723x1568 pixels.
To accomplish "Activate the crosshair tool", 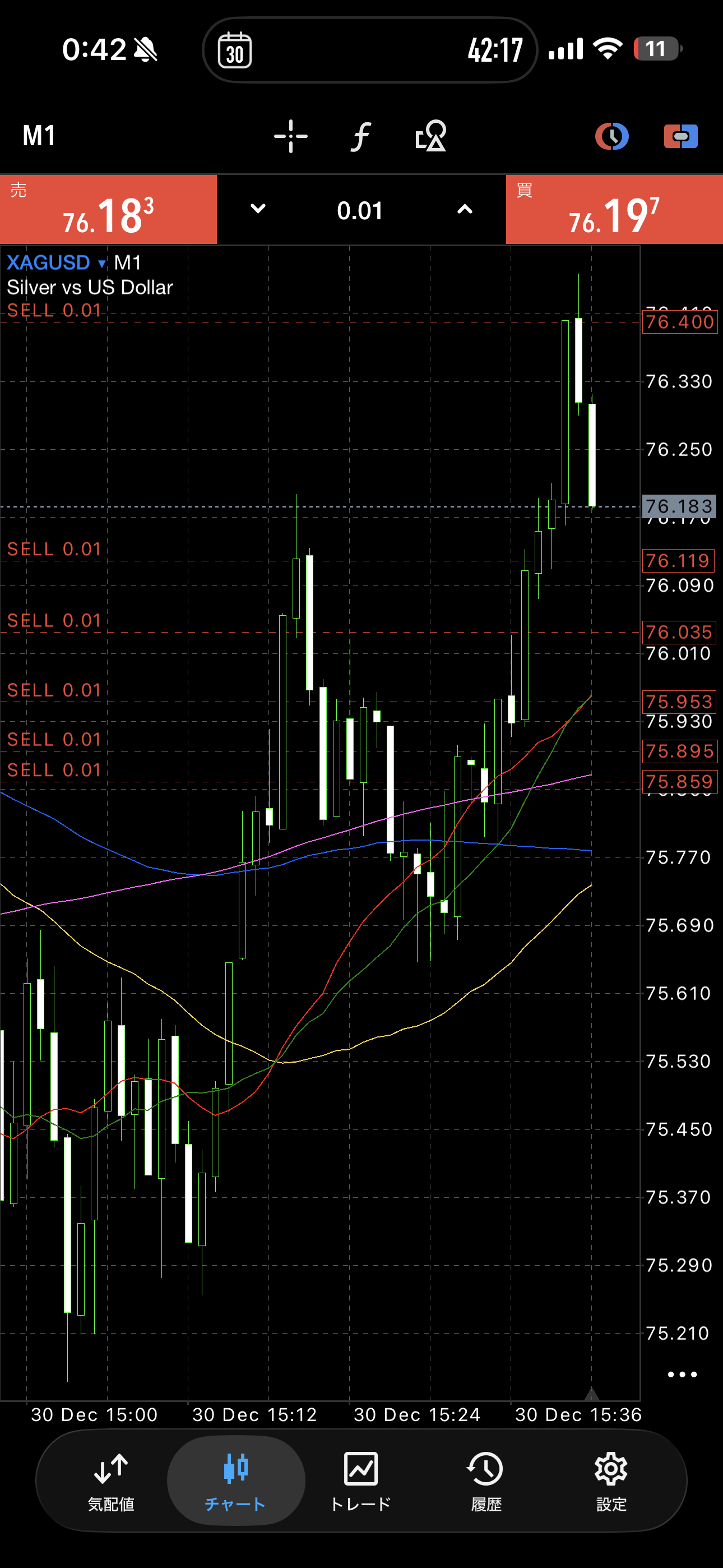I will pyautogui.click(x=291, y=136).
